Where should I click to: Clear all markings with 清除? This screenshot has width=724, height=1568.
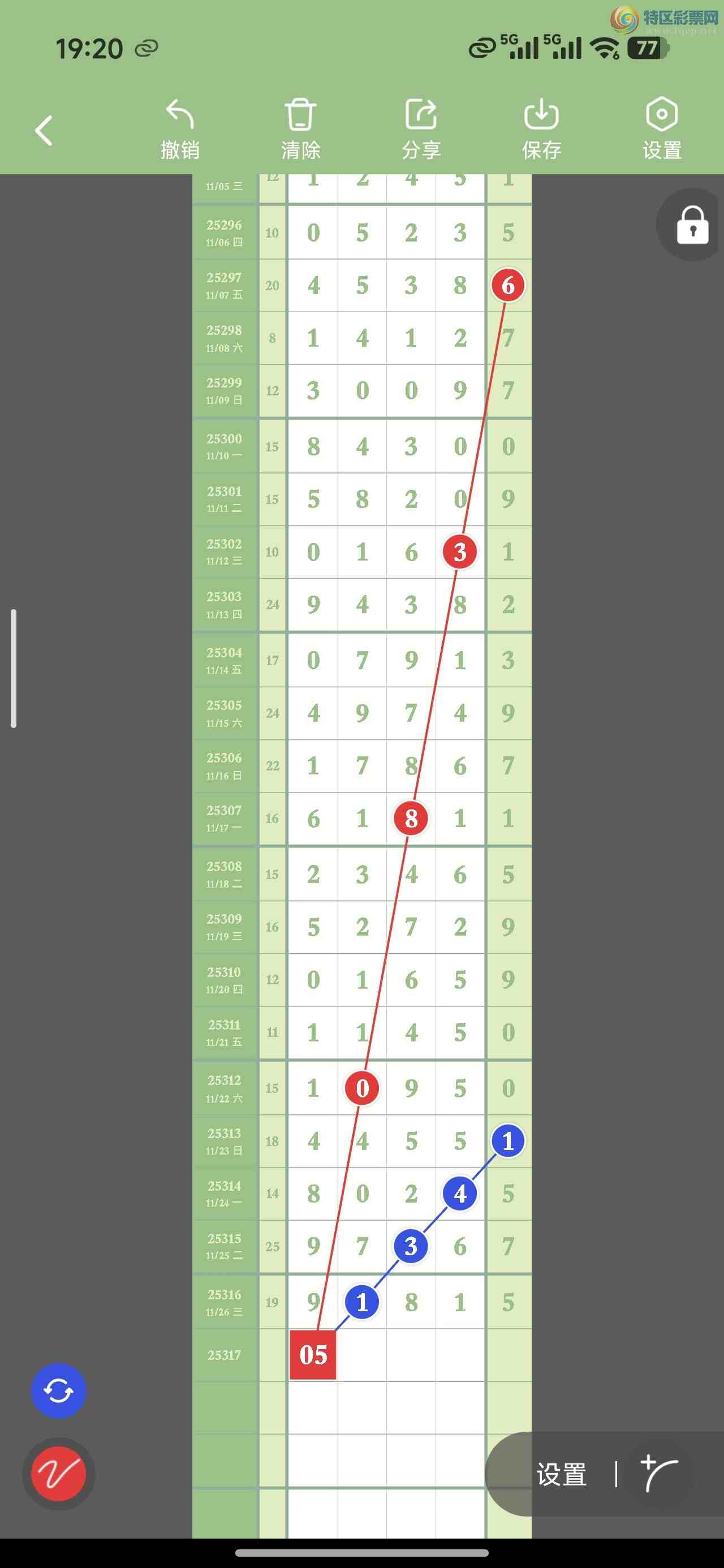pyautogui.click(x=300, y=128)
